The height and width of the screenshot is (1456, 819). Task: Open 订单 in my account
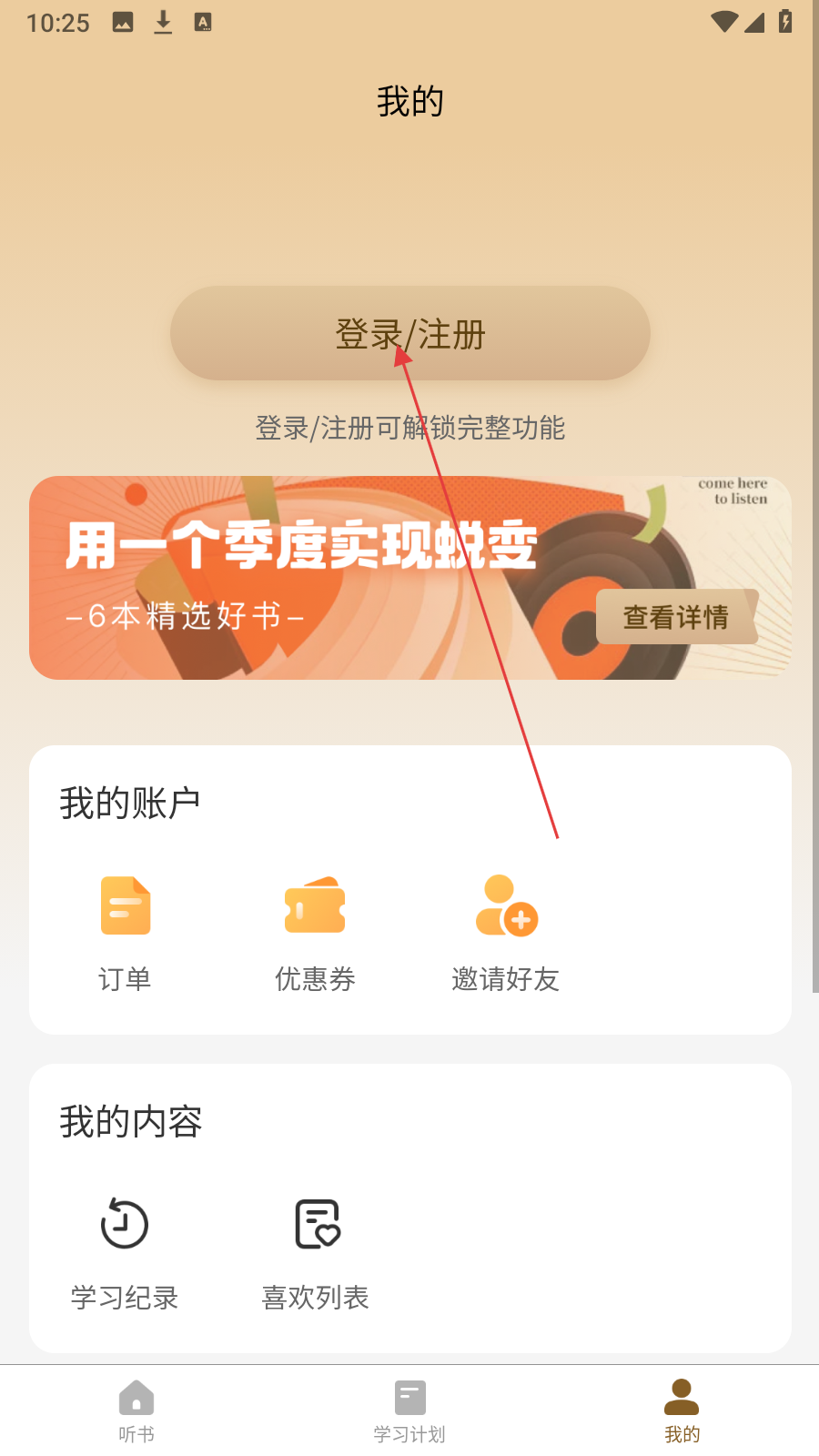125,930
